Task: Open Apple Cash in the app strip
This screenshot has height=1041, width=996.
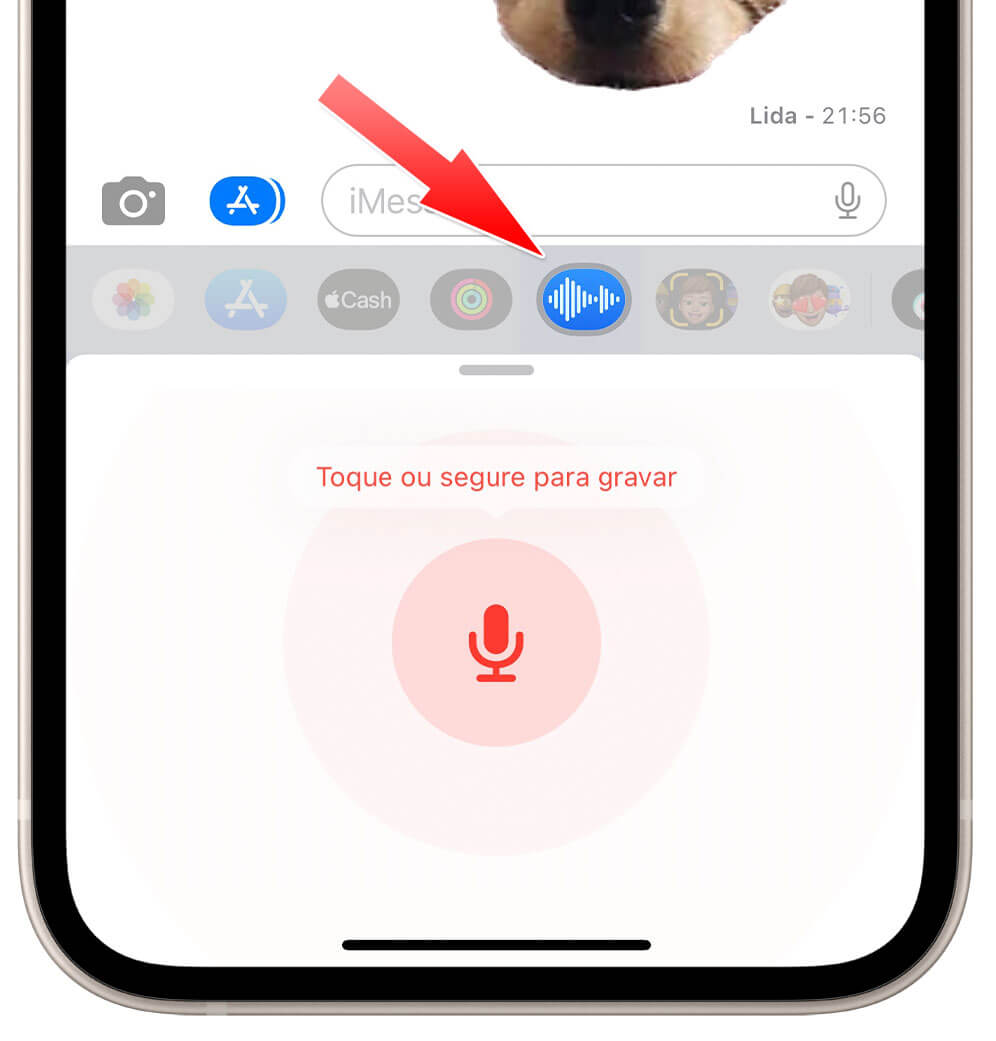Action: pos(358,299)
